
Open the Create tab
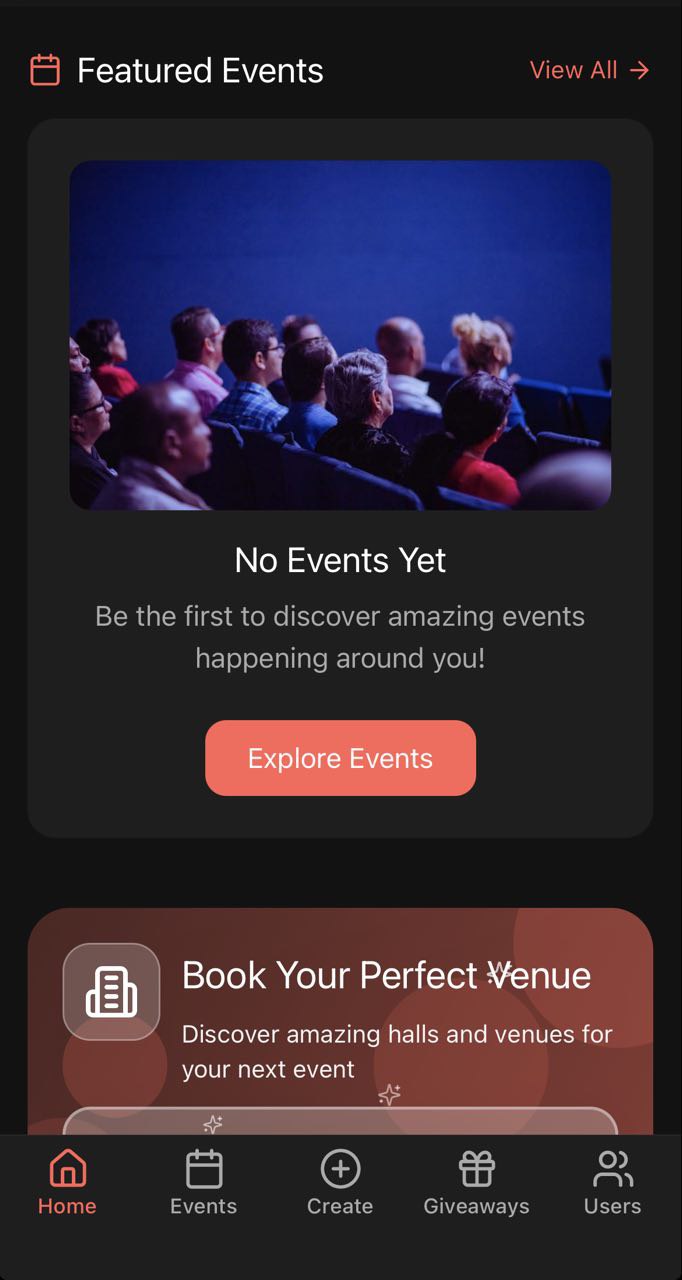tap(340, 1183)
